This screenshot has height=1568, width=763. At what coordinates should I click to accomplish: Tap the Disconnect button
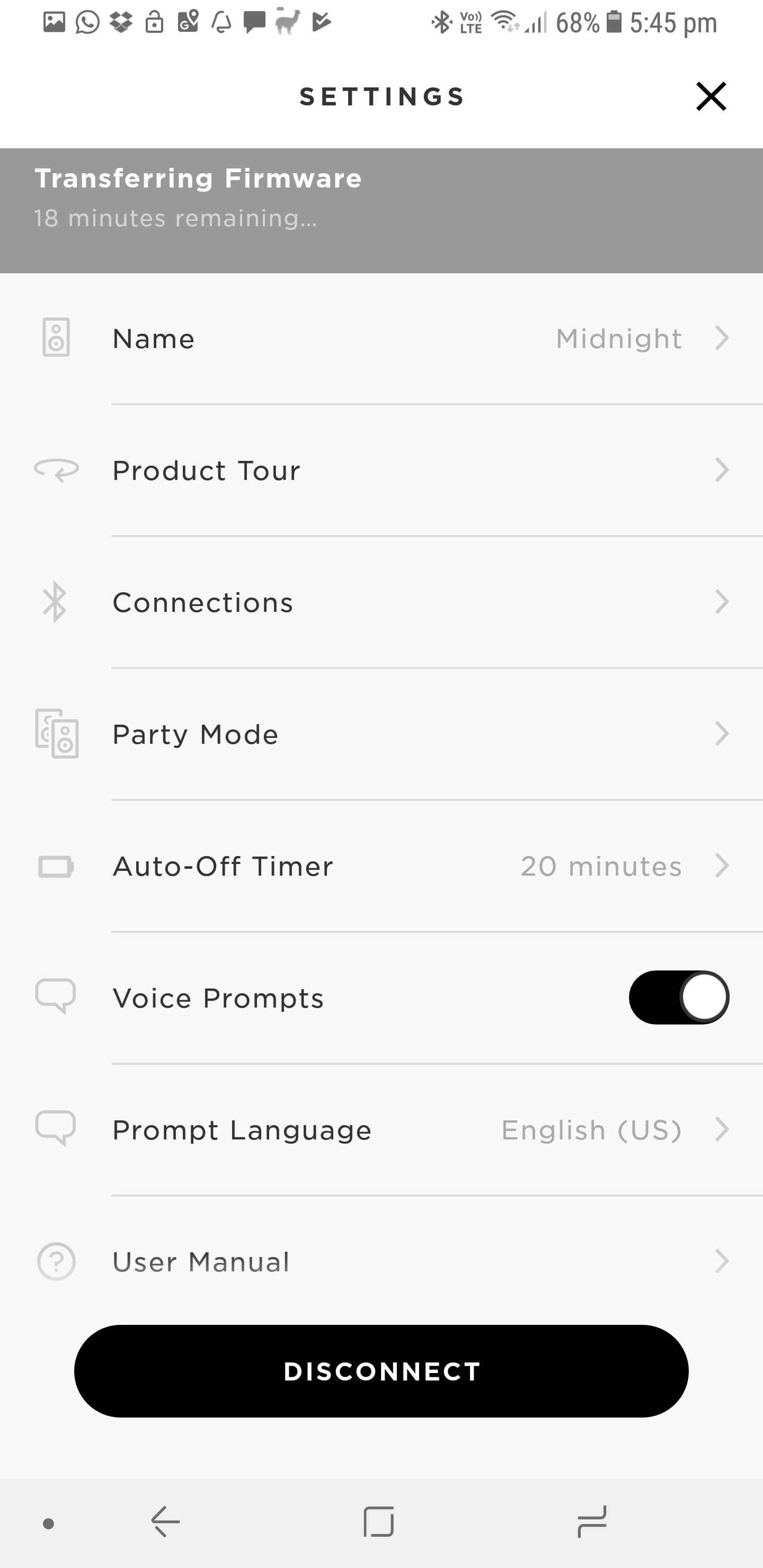(x=381, y=1371)
